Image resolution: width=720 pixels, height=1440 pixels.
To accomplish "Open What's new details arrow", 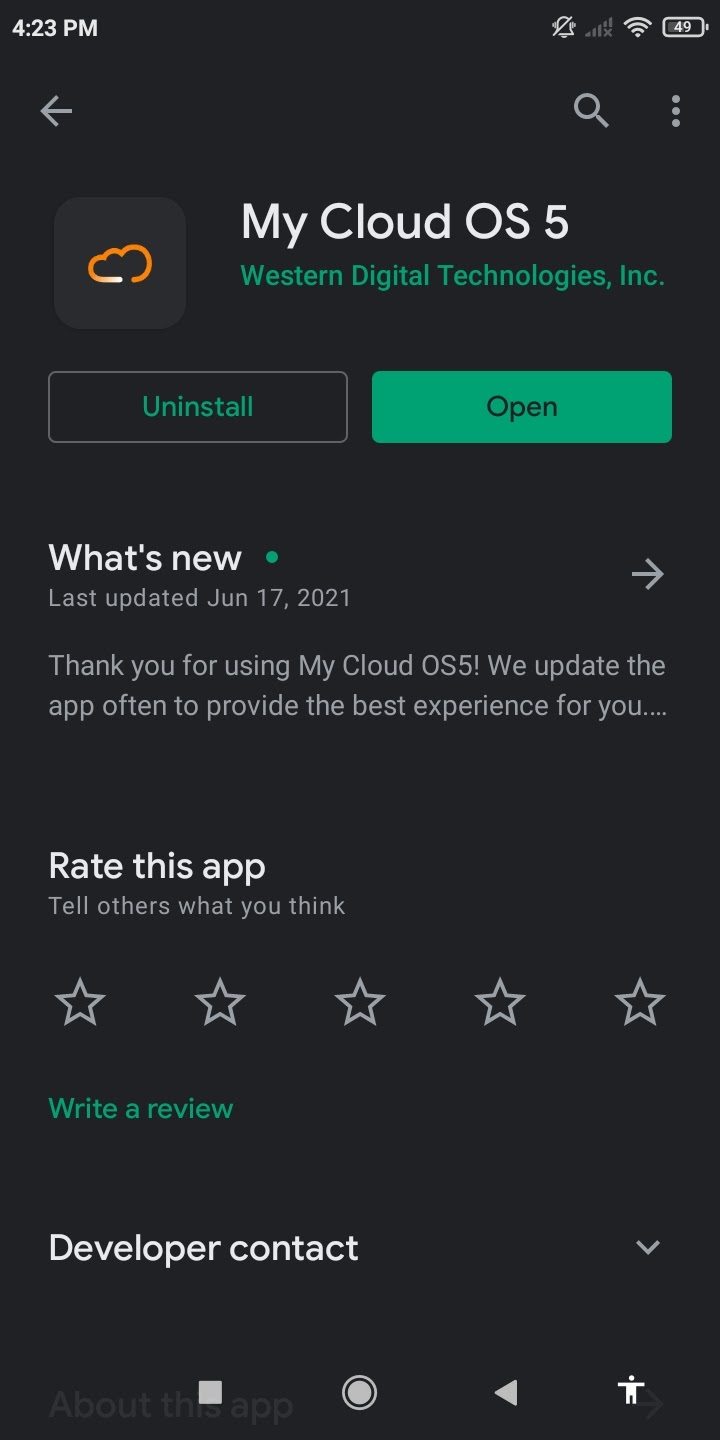I will tap(648, 574).
